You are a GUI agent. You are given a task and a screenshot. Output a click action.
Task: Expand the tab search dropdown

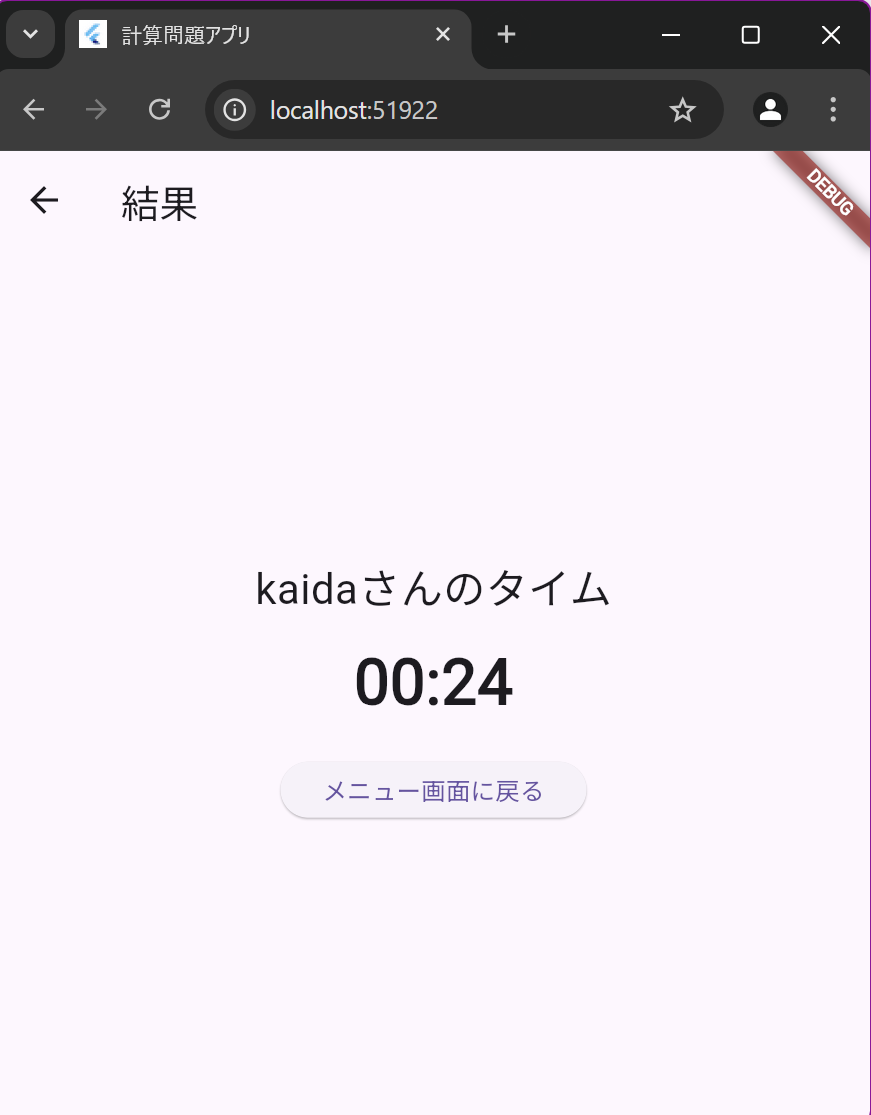point(30,35)
